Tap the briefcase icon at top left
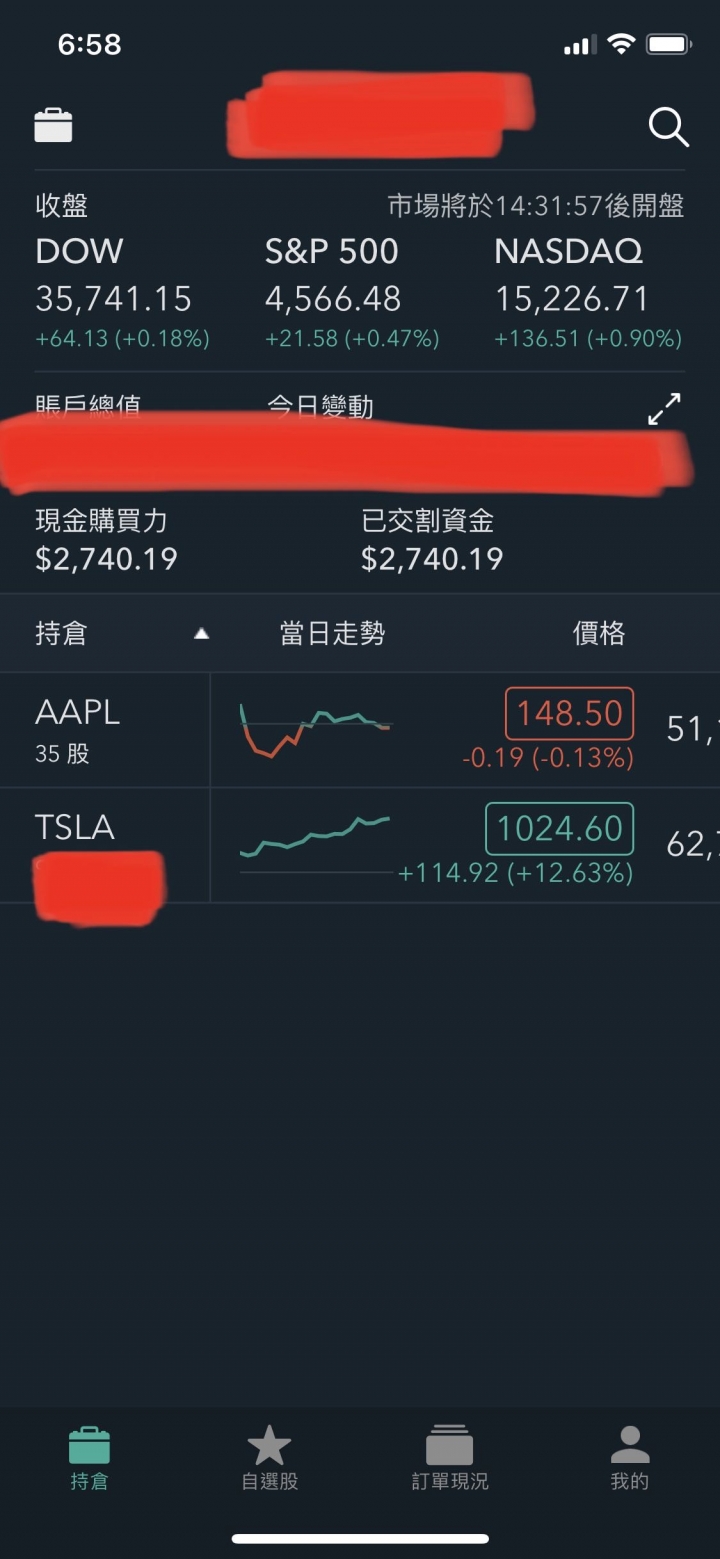Image resolution: width=720 pixels, height=1559 pixels. point(54,126)
